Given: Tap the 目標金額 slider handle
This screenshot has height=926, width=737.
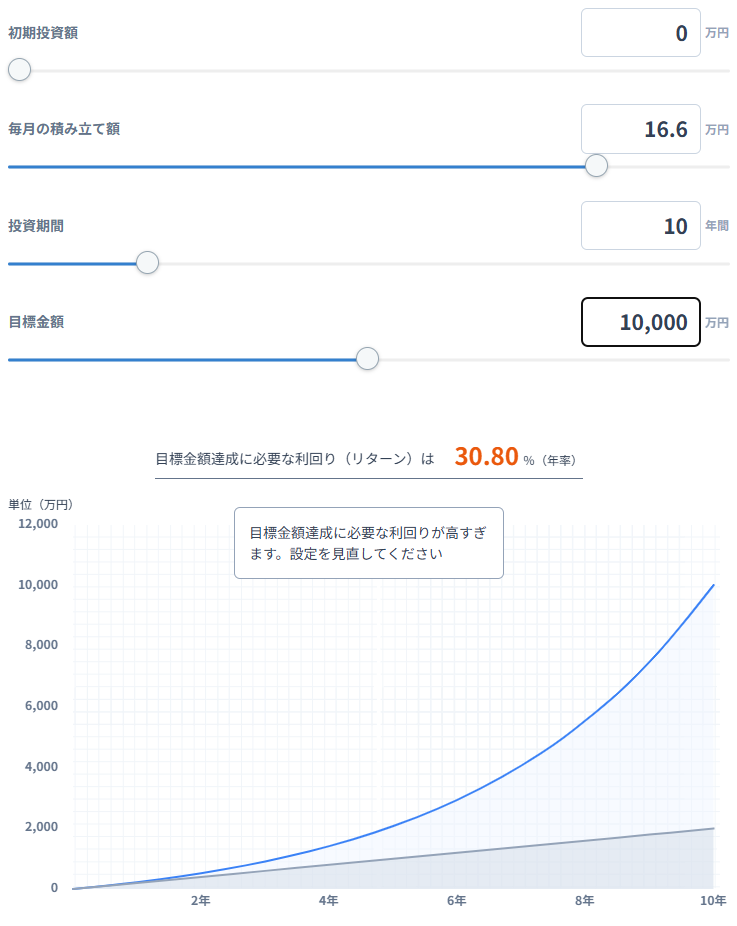Looking at the screenshot, I should [x=367, y=359].
